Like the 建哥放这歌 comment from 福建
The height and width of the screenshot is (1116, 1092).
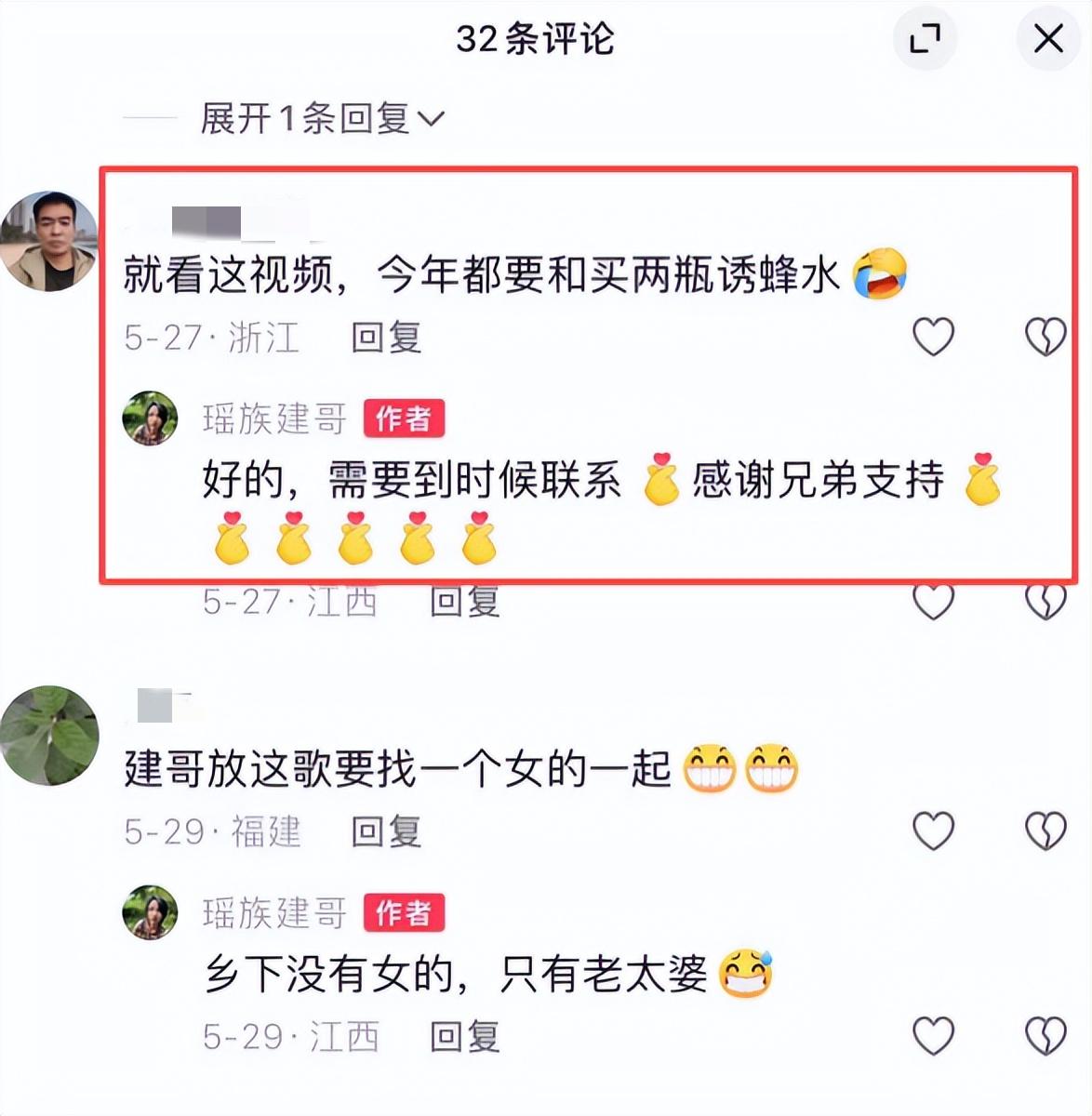[x=933, y=831]
